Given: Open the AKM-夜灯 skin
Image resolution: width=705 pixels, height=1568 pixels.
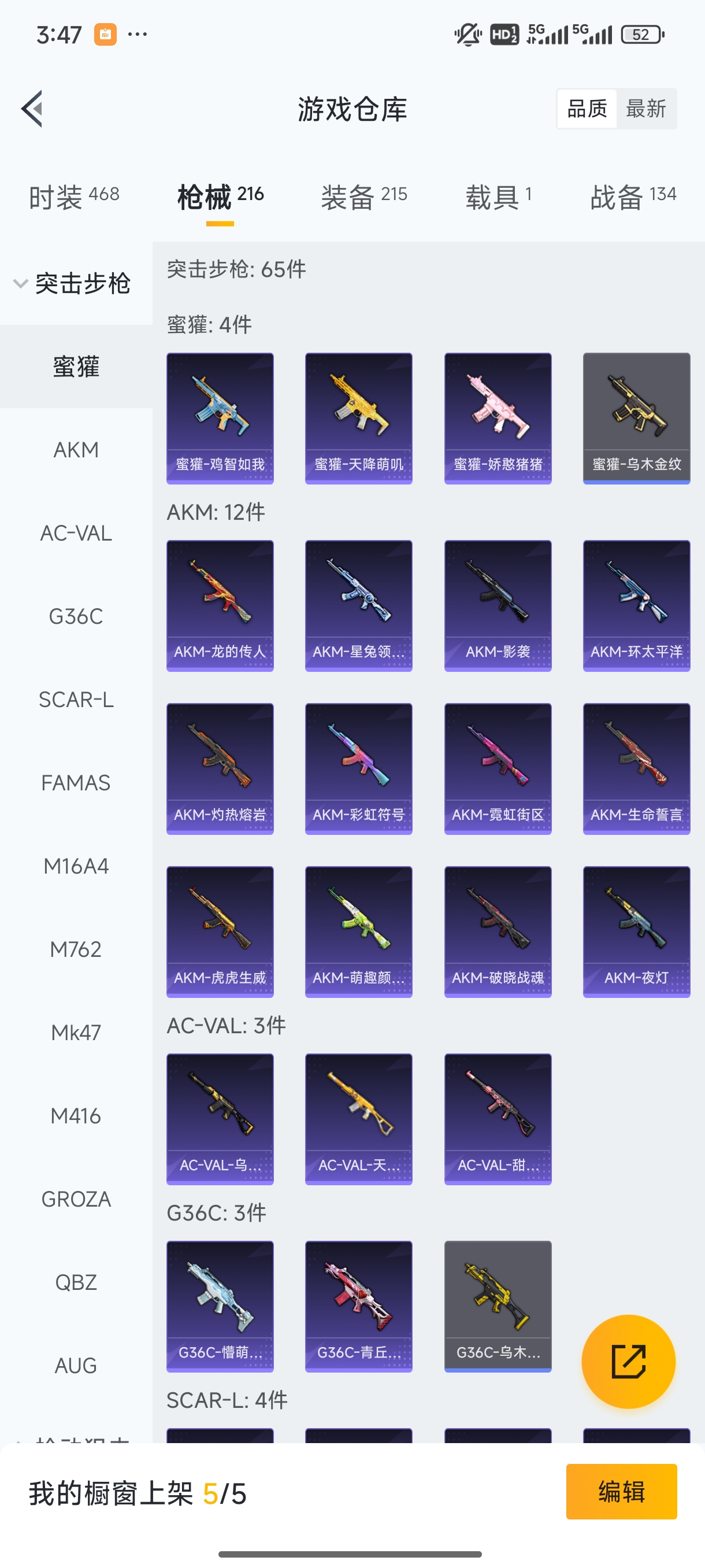Looking at the screenshot, I should [636, 932].
